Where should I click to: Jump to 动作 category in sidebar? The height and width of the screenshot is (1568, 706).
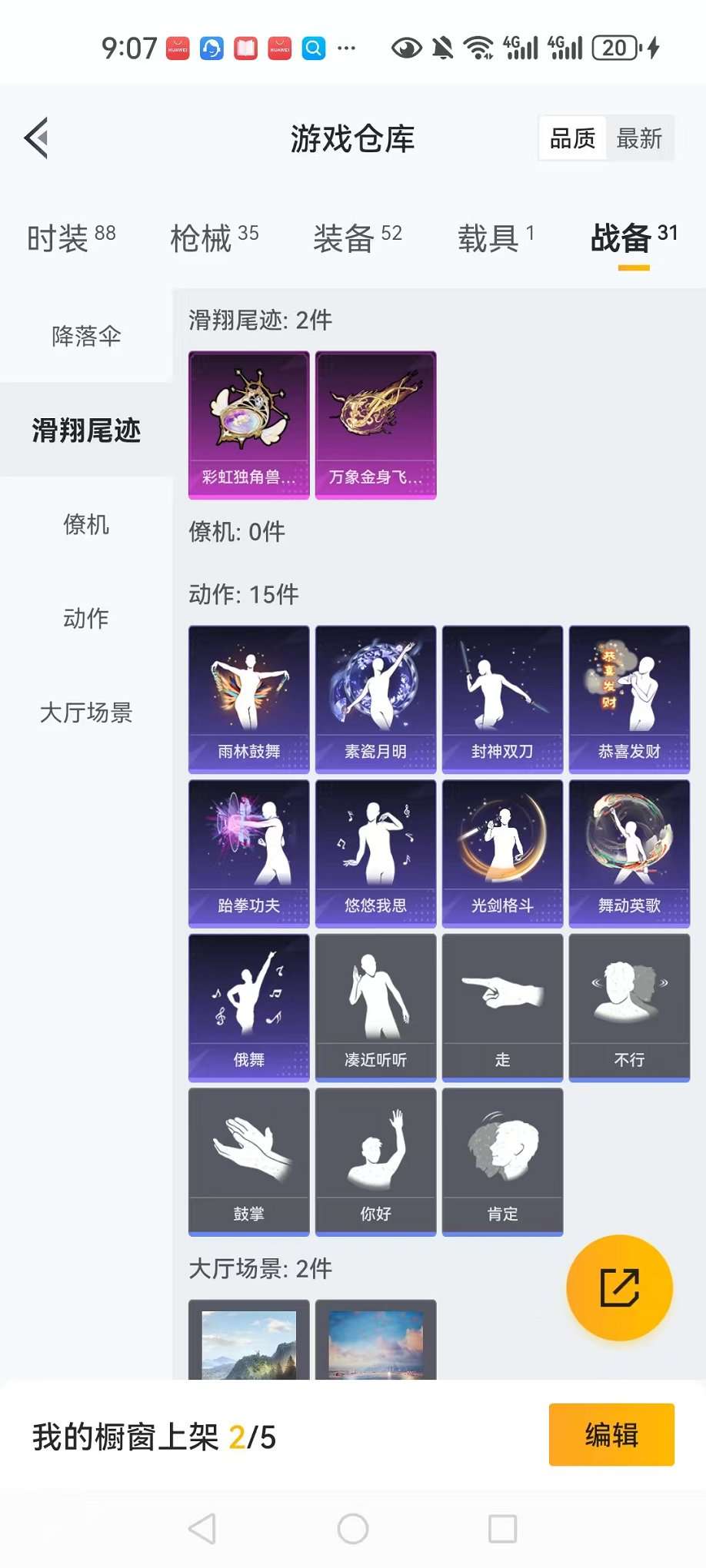tap(86, 618)
